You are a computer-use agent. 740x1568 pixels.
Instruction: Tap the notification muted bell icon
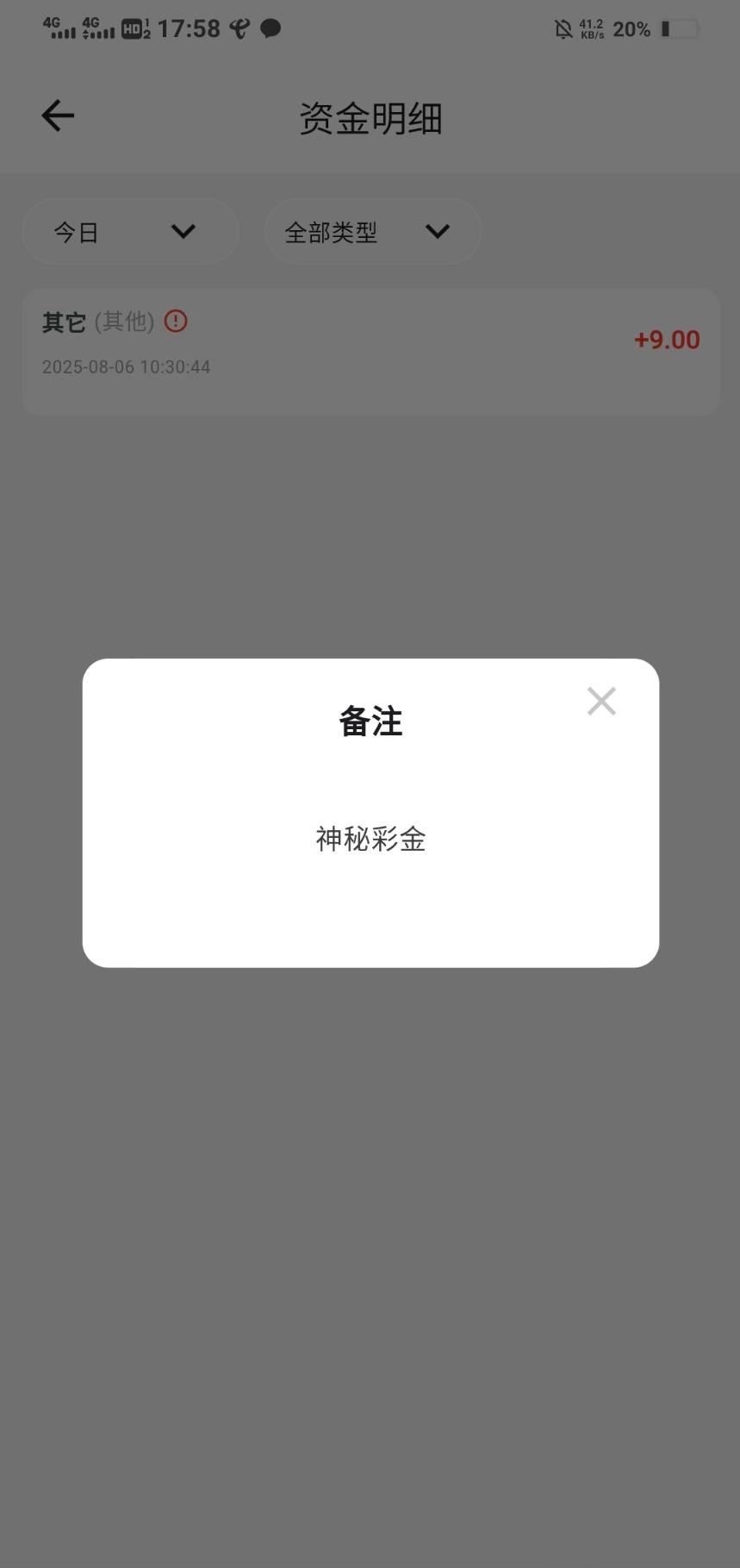point(563,28)
